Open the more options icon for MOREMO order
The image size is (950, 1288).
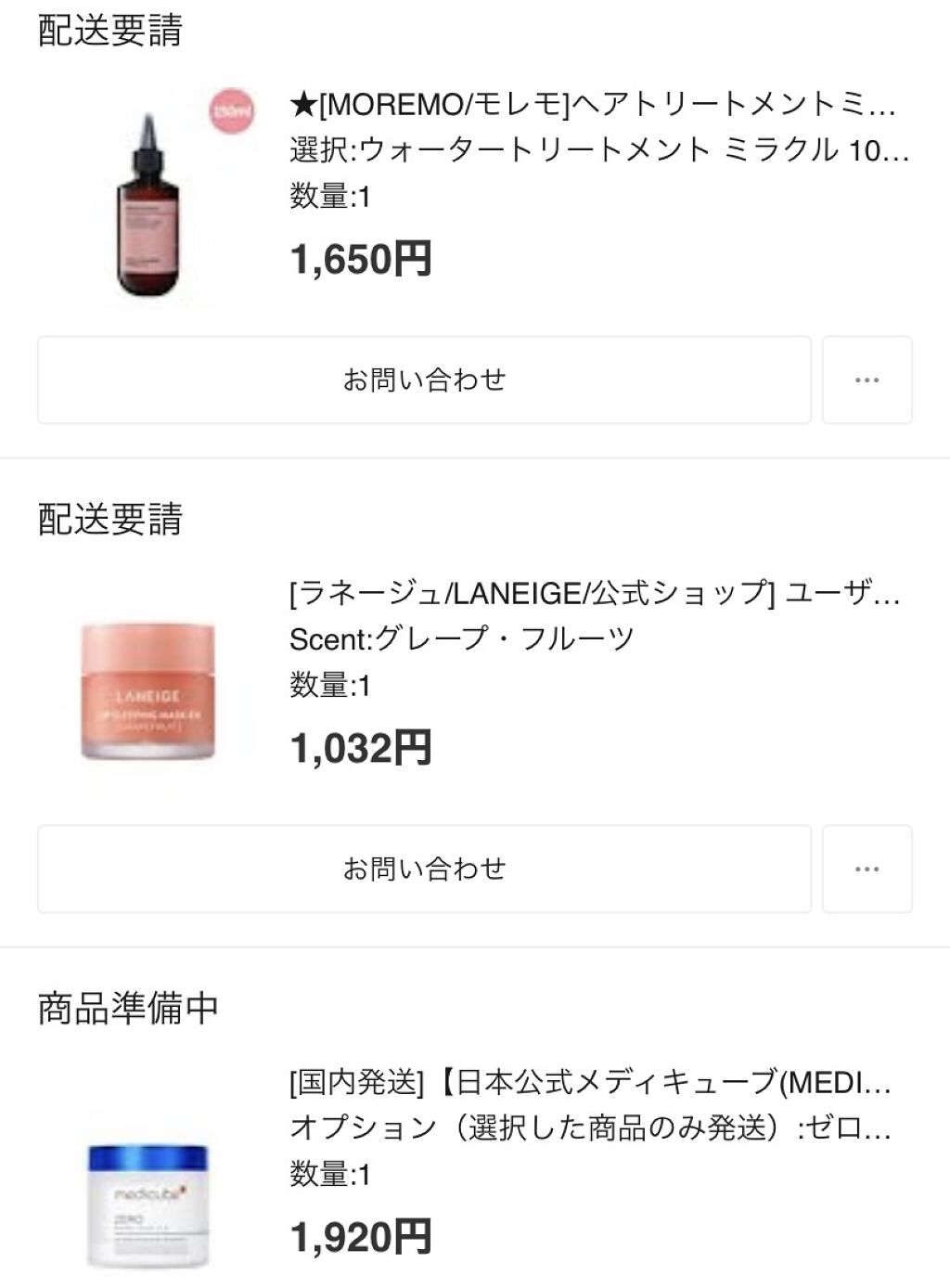(866, 379)
